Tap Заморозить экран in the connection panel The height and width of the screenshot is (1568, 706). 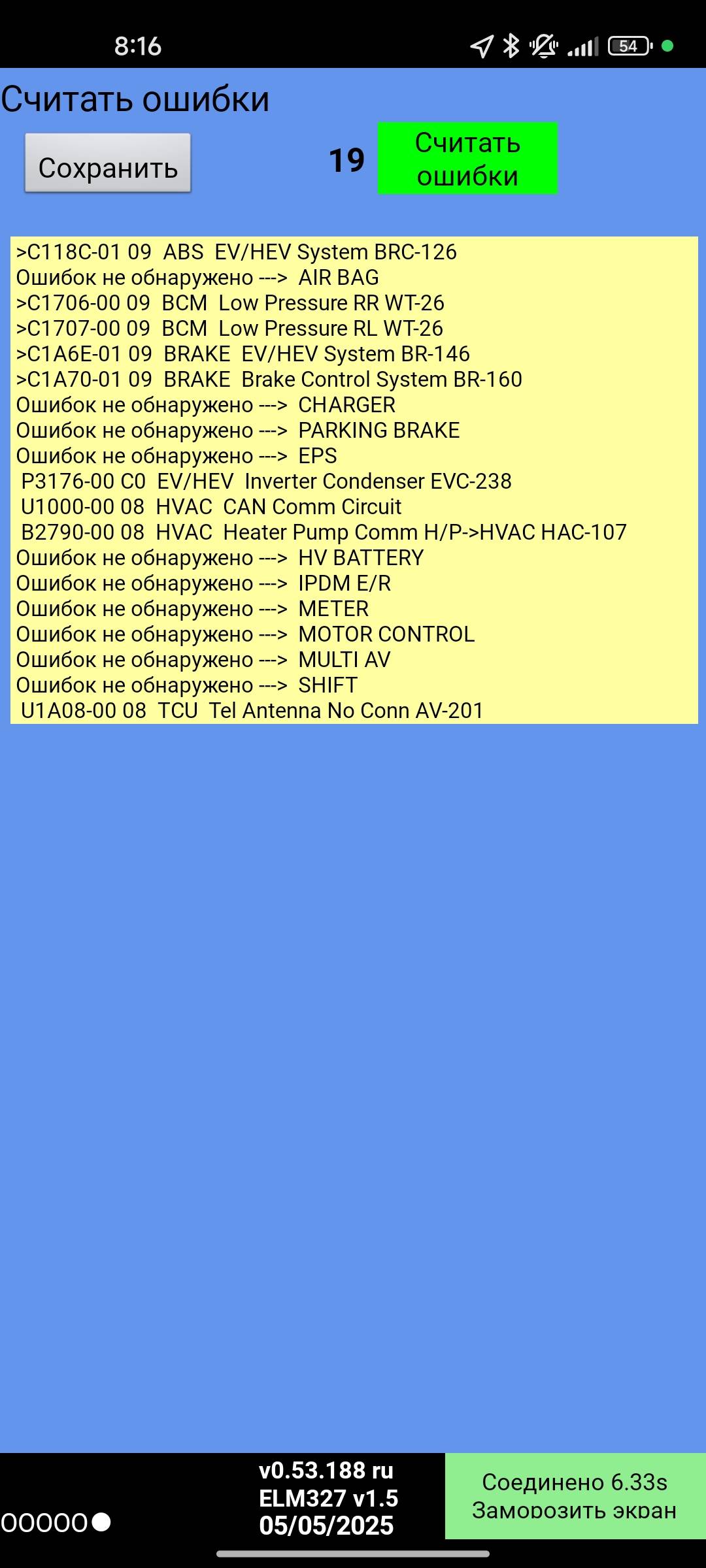(x=575, y=1511)
